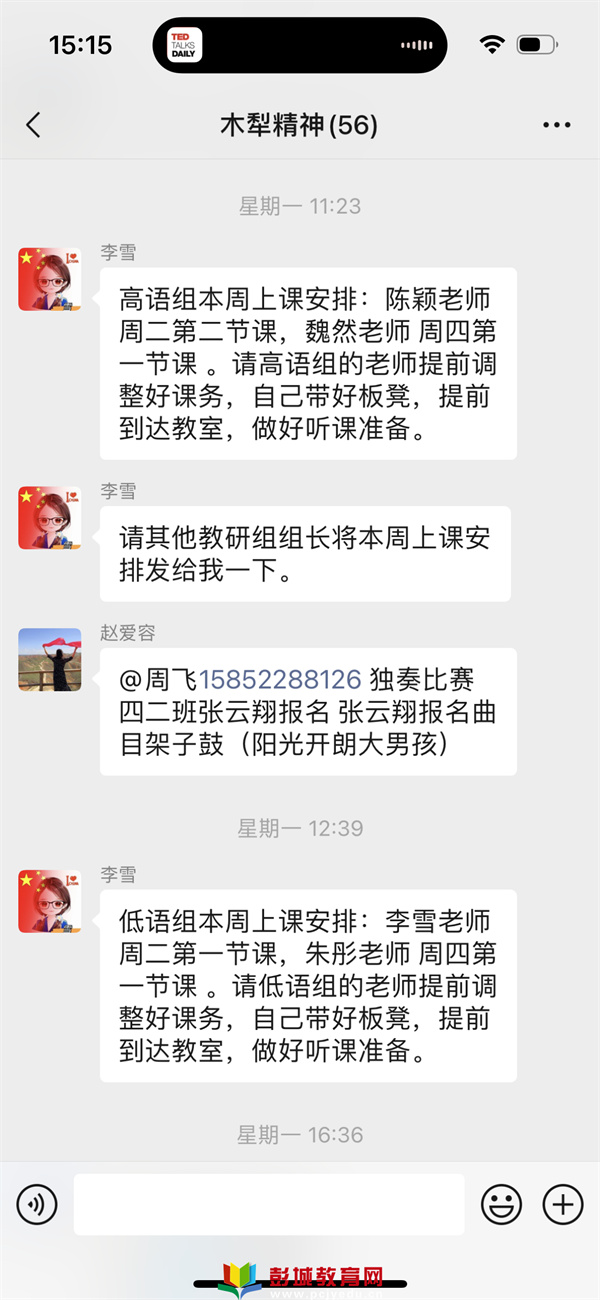Open the group chat's three-dot menu
600x1300 pixels.
[x=556, y=125]
